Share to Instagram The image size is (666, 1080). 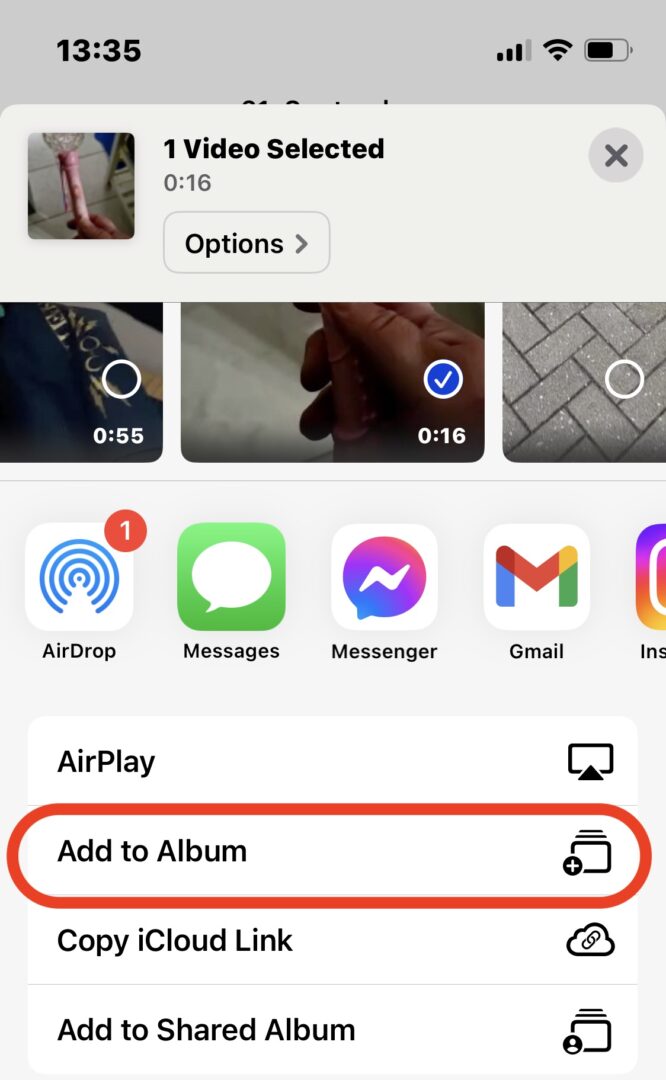[x=651, y=577]
